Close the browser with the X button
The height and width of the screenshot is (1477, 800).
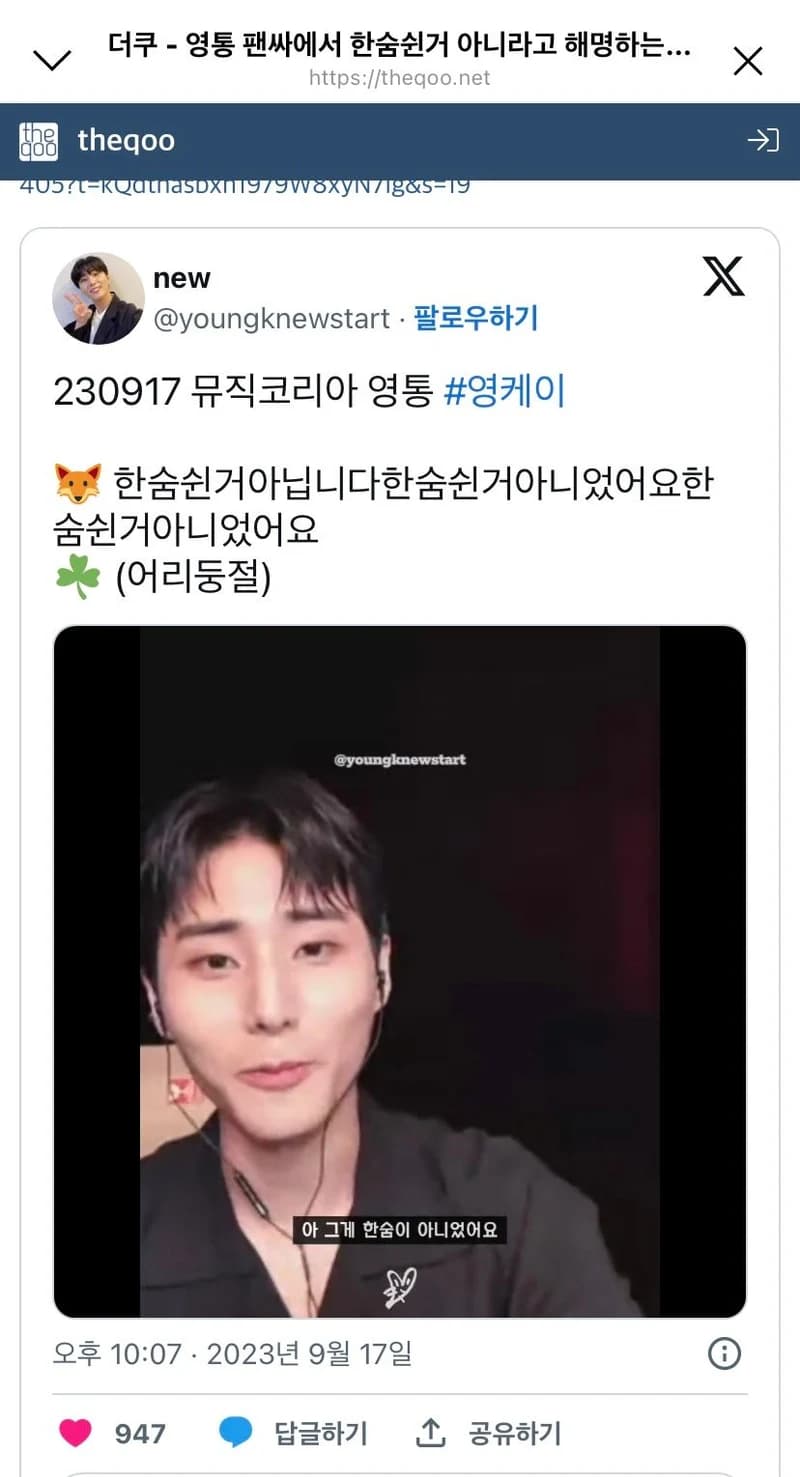coord(748,61)
